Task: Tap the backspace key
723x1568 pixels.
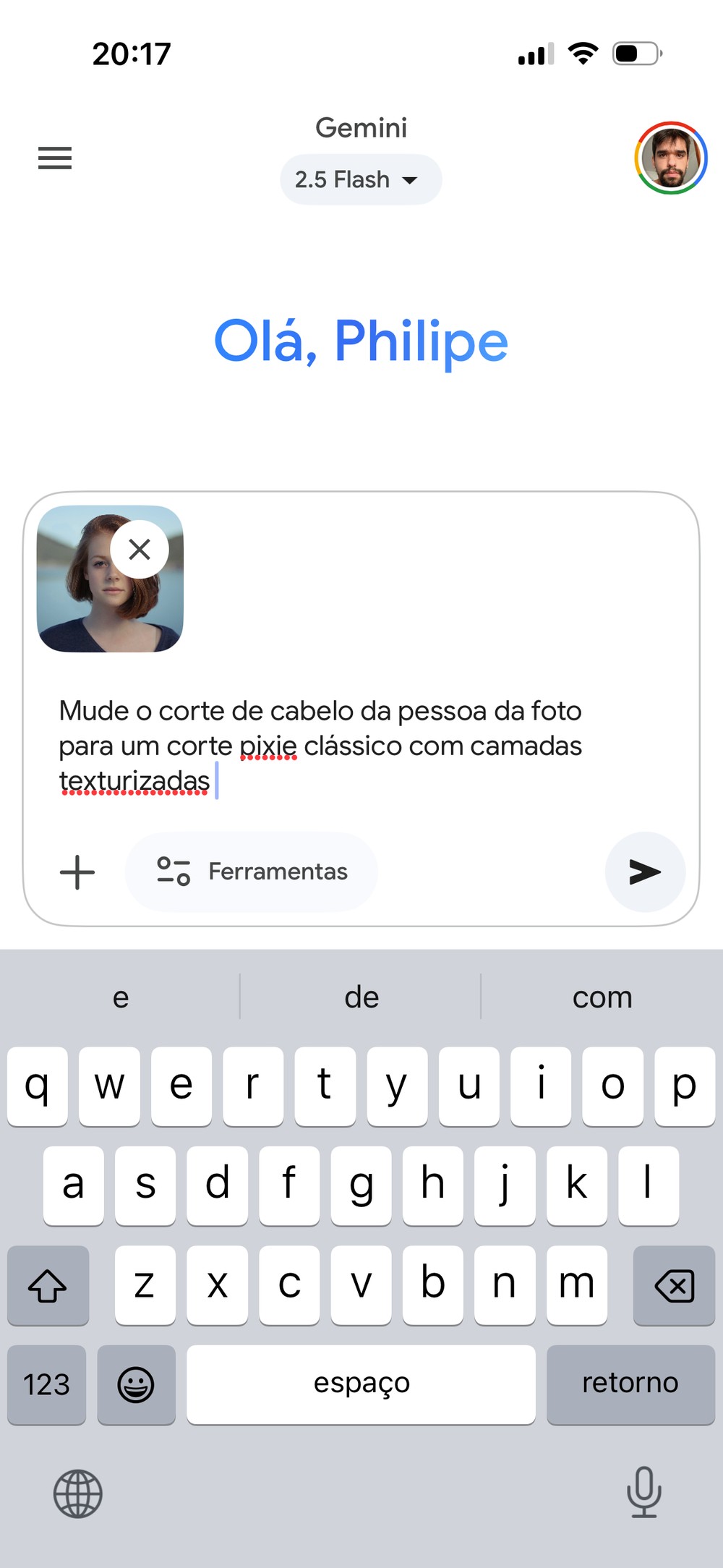Action: 674,1285
